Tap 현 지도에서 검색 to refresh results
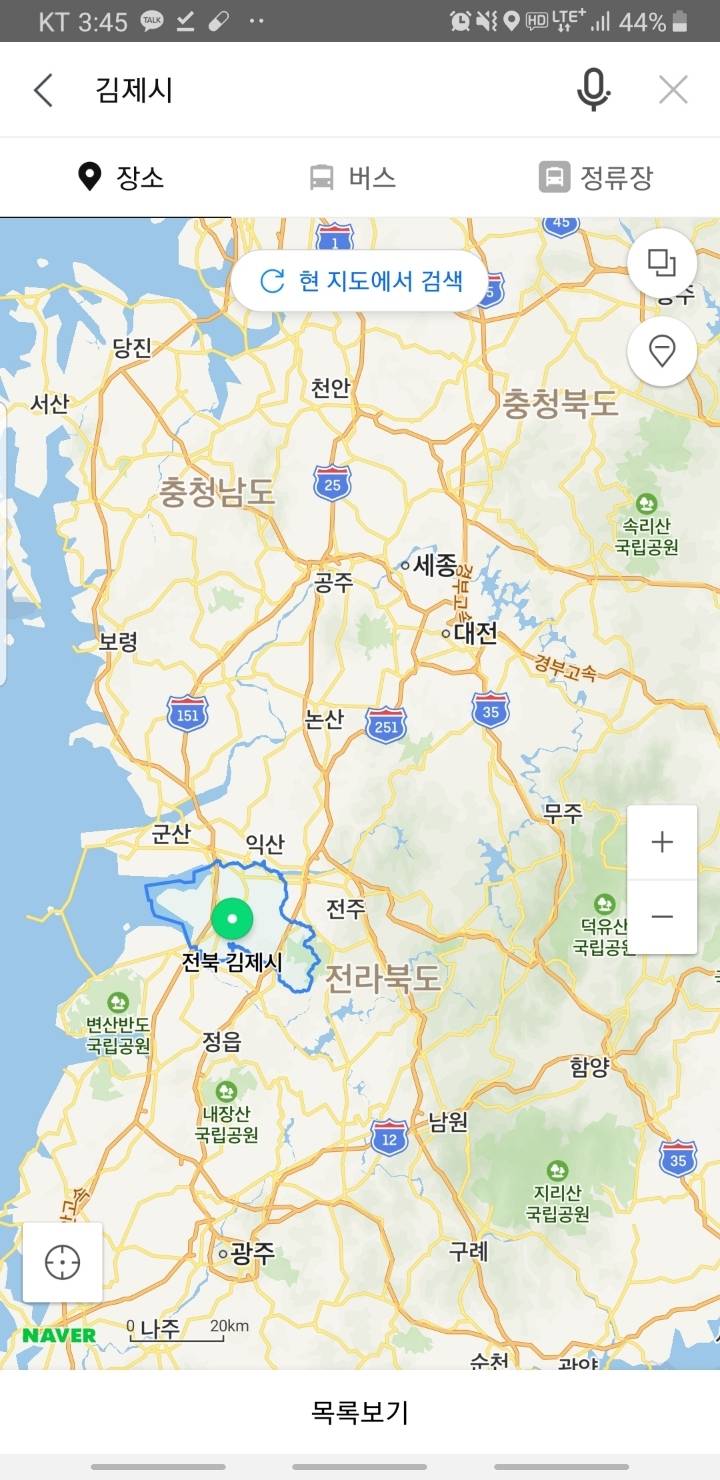The height and width of the screenshot is (1480, 720). tap(360, 281)
